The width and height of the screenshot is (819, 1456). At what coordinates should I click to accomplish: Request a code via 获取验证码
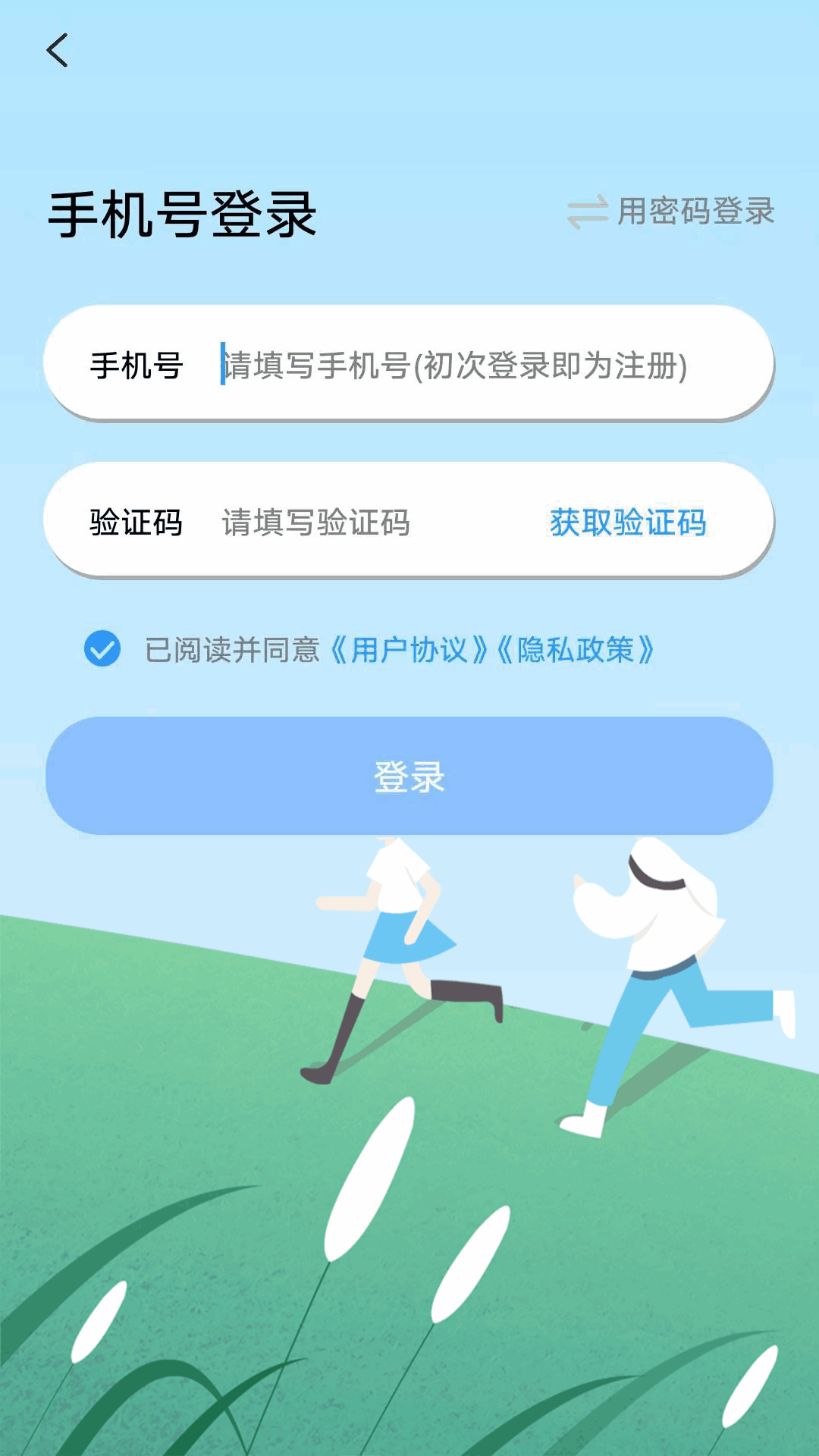tap(628, 522)
